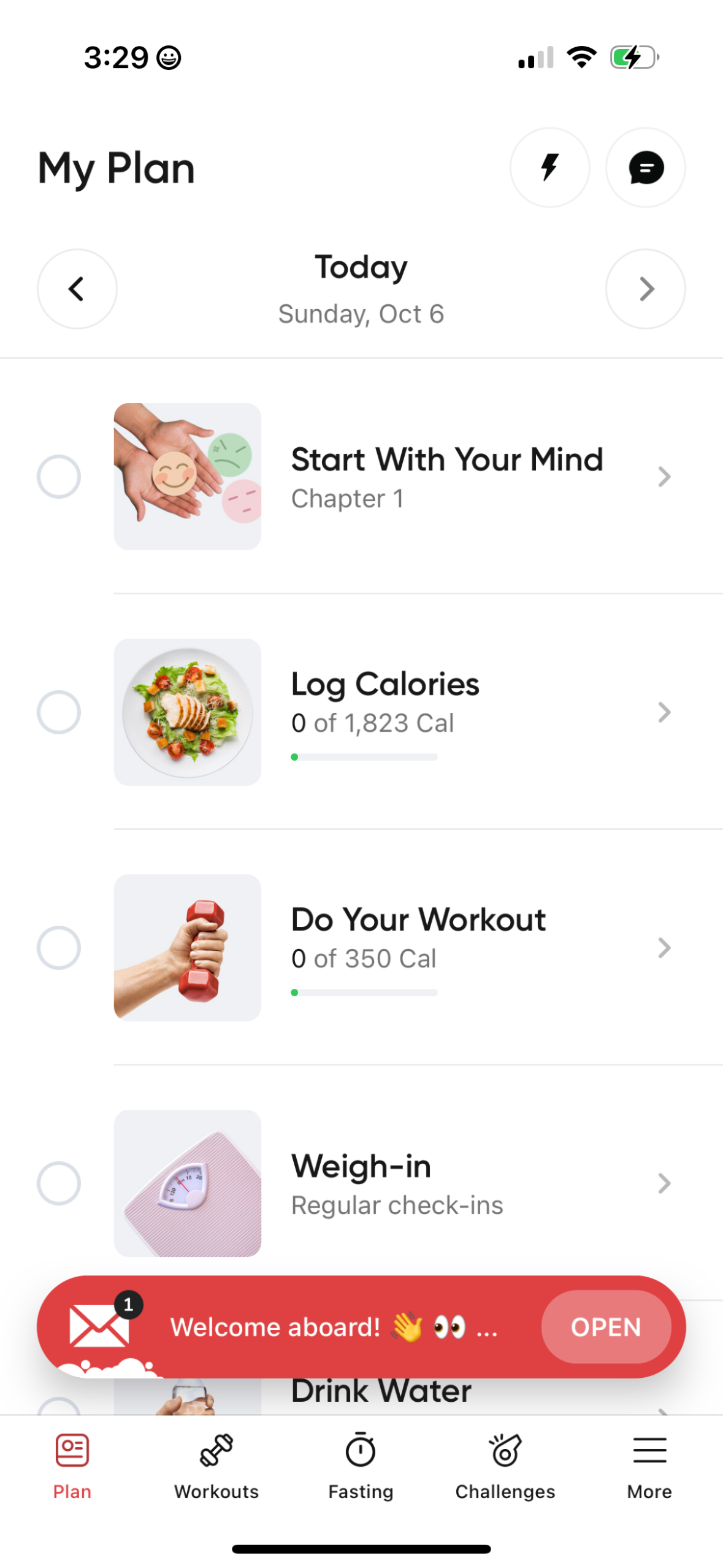The height and width of the screenshot is (1568, 723).
Task: Navigate to the previous day
Action: [x=77, y=288]
